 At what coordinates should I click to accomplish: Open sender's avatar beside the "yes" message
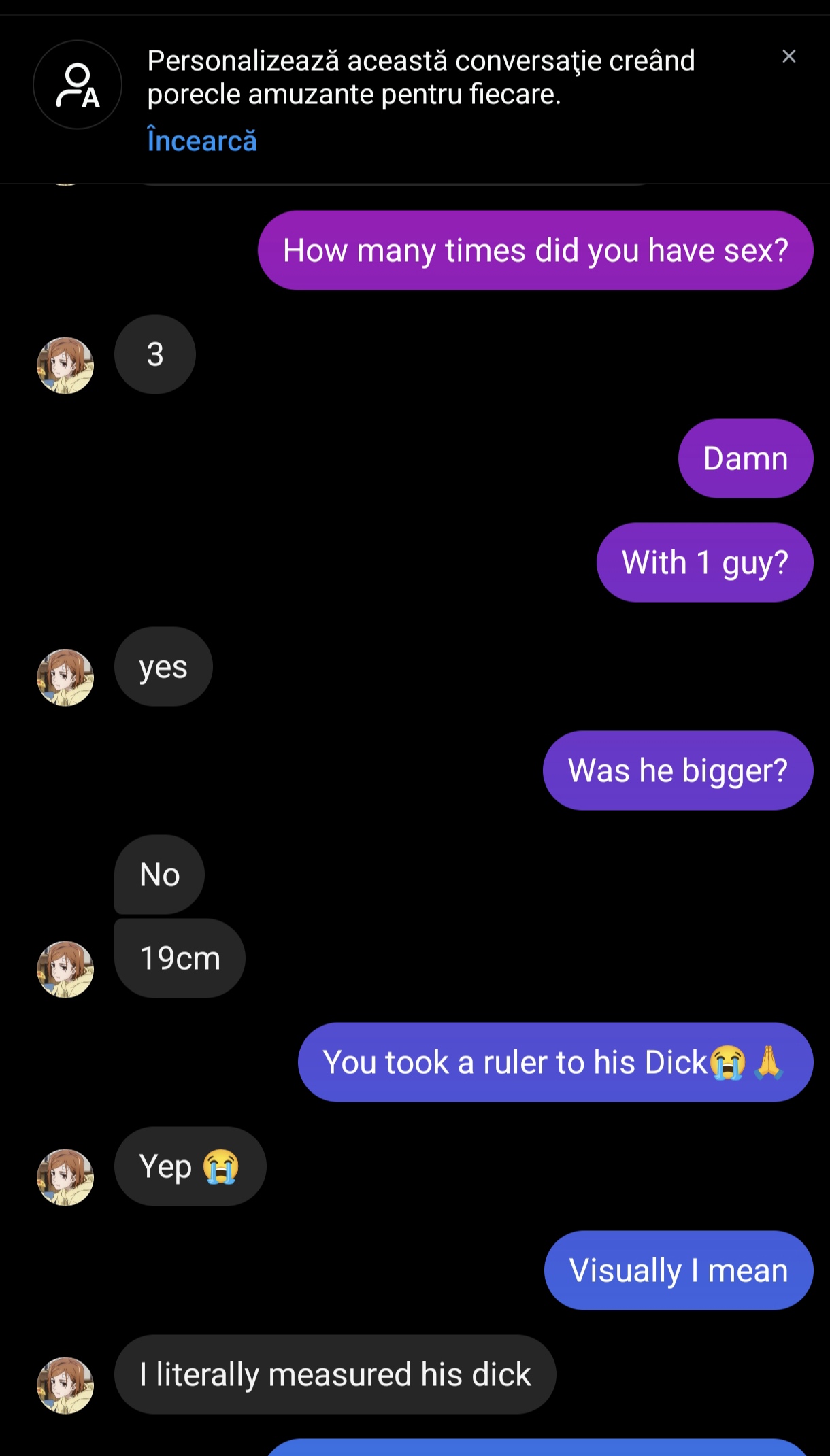65,677
